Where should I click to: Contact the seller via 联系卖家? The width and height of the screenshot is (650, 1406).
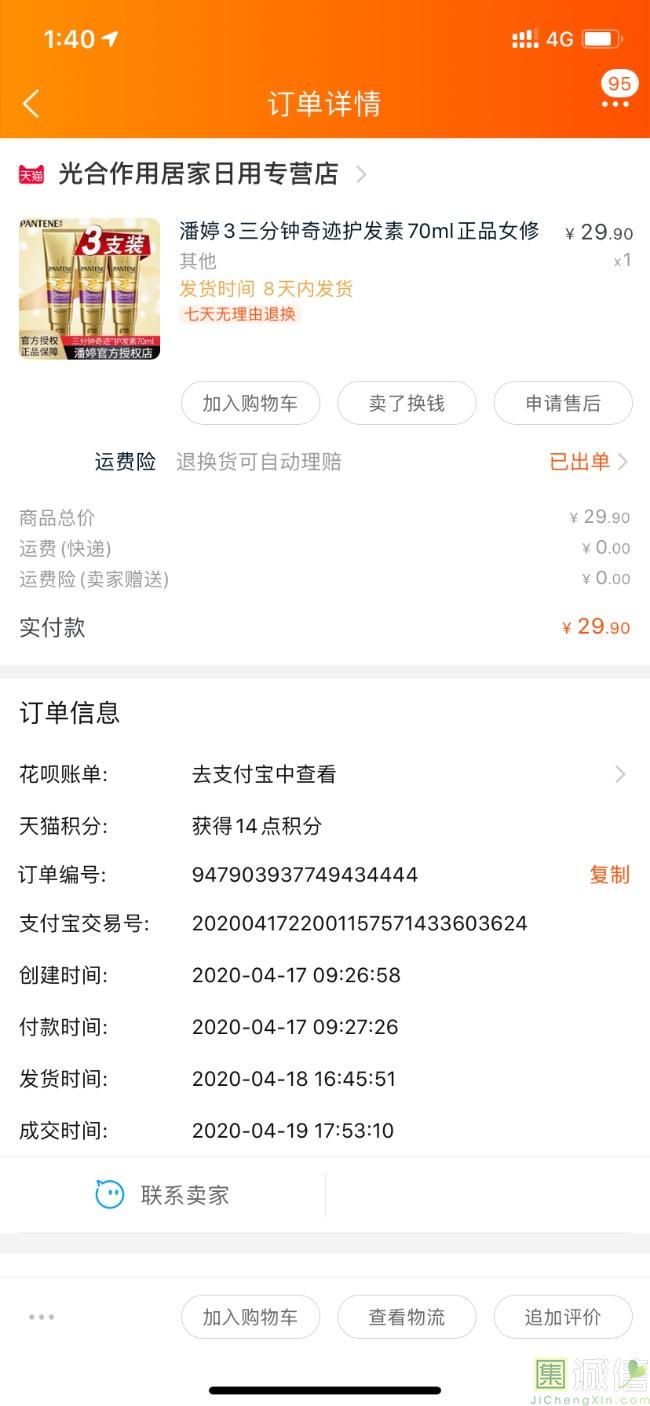coord(162,1195)
